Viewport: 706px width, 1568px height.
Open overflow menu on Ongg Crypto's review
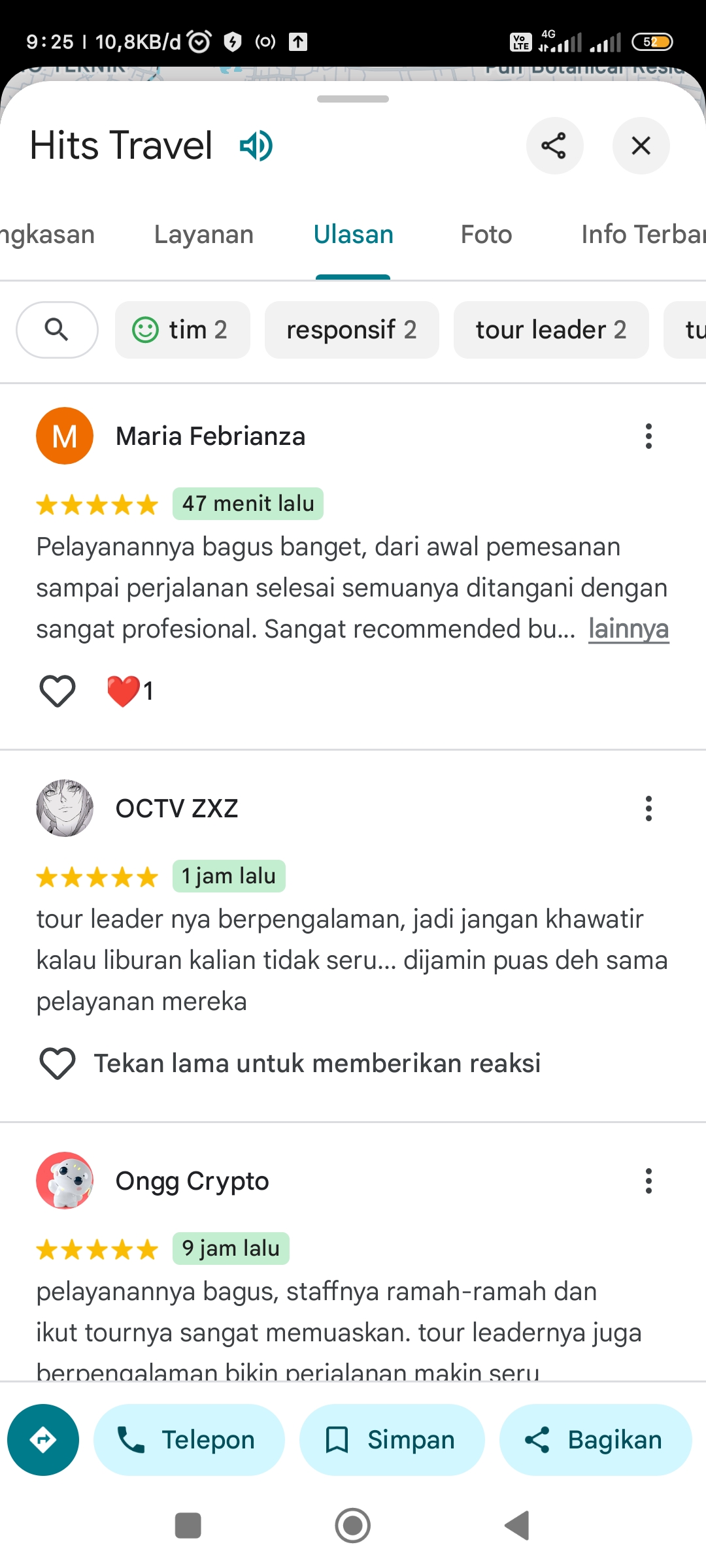tap(648, 1181)
